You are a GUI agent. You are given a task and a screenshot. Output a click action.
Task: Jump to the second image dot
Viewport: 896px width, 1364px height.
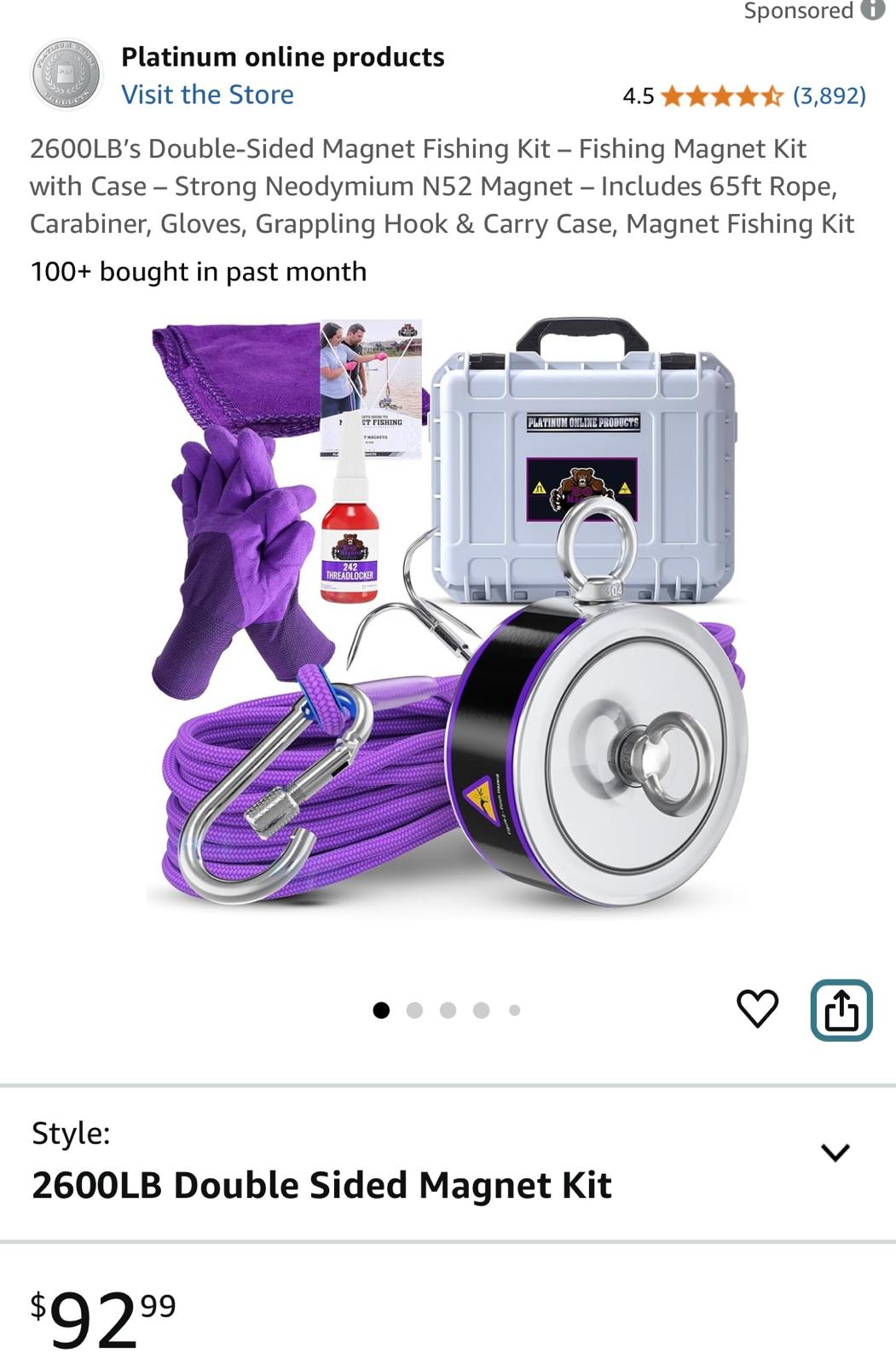tap(414, 1010)
